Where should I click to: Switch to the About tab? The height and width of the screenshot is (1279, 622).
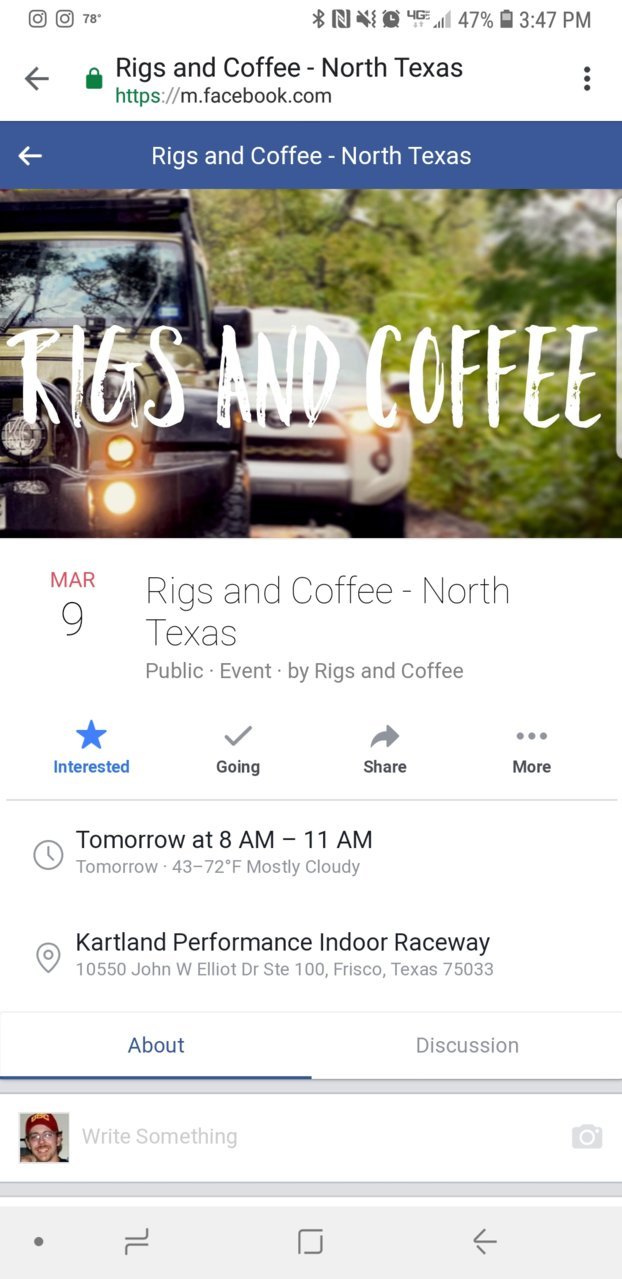tap(156, 1045)
